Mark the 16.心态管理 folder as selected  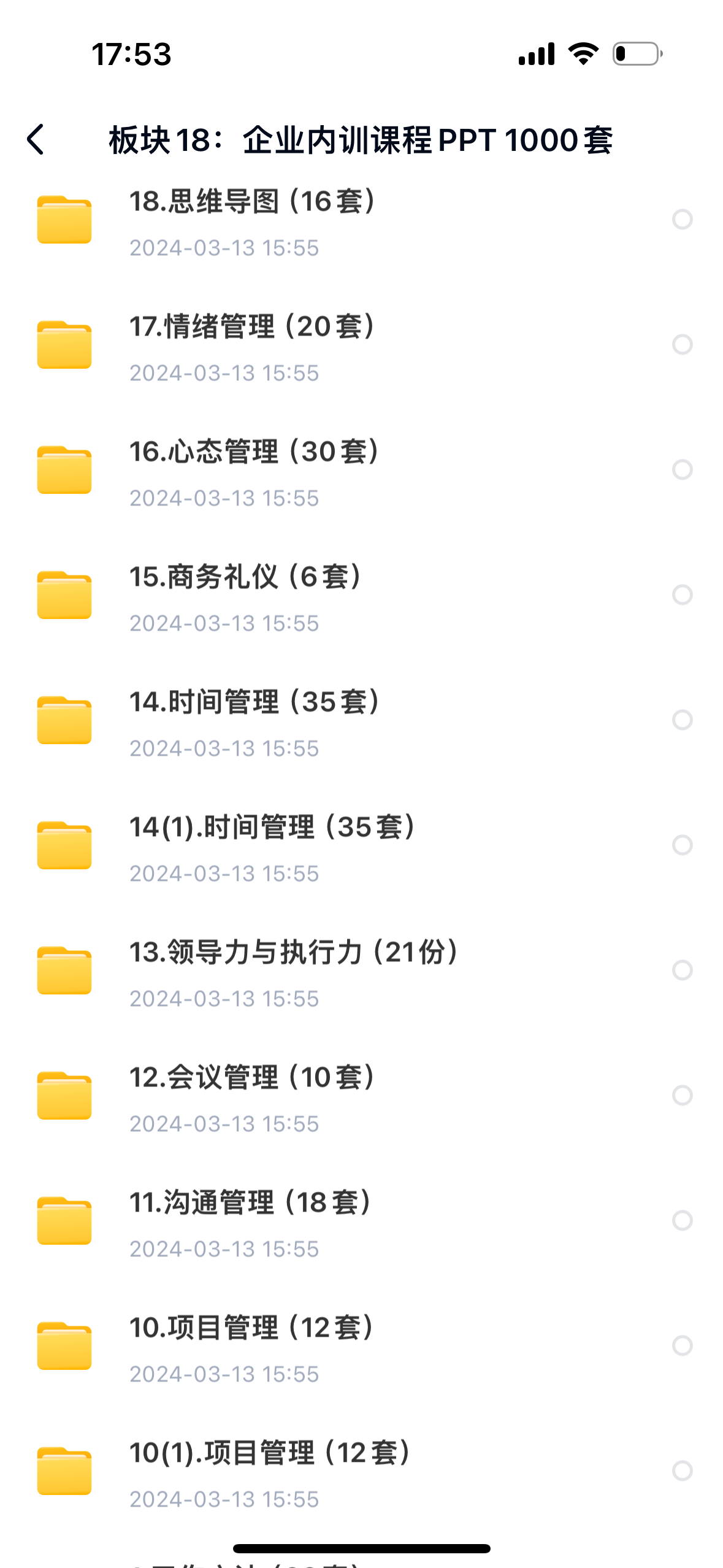tap(682, 469)
